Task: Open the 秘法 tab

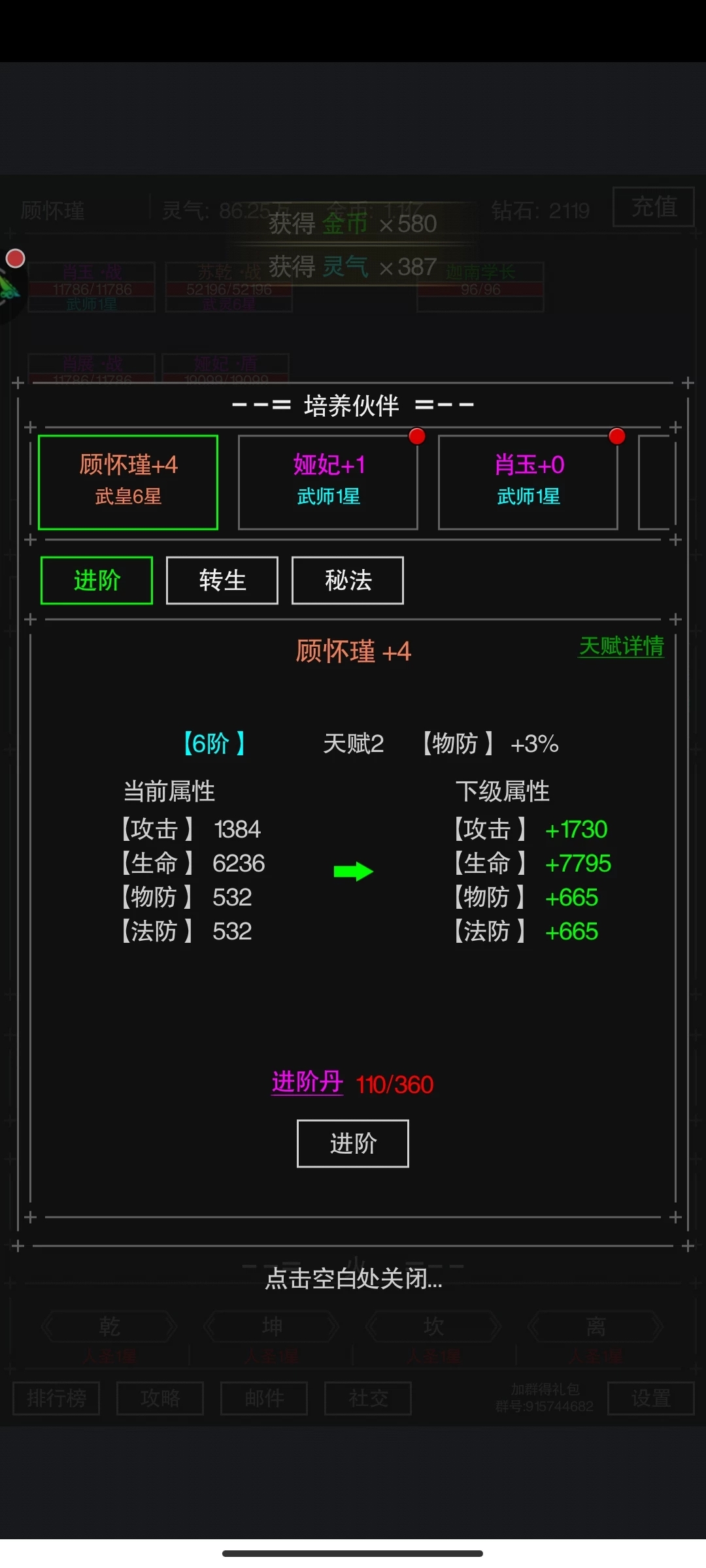Action: pos(348,580)
